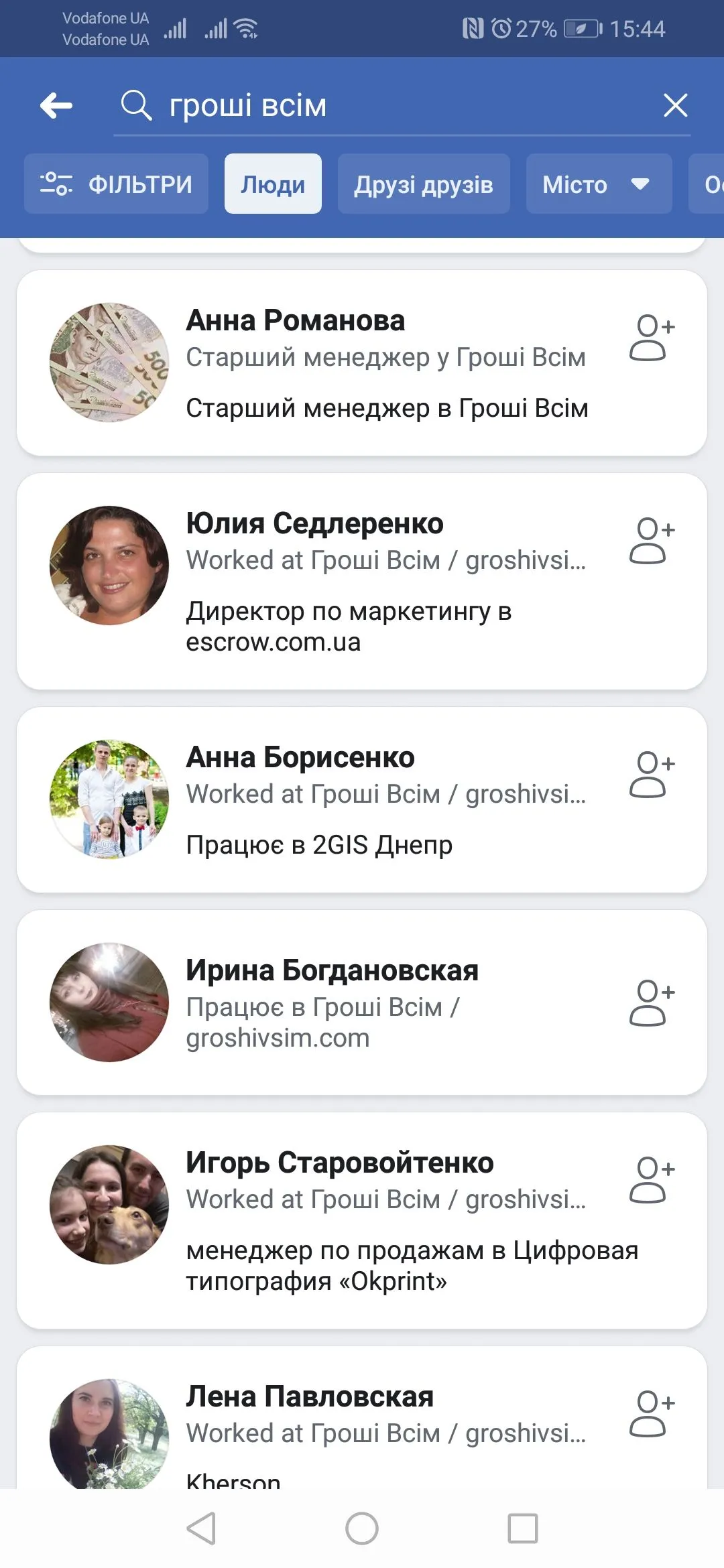View Игорь Старовойтенко's profile

click(x=339, y=1163)
